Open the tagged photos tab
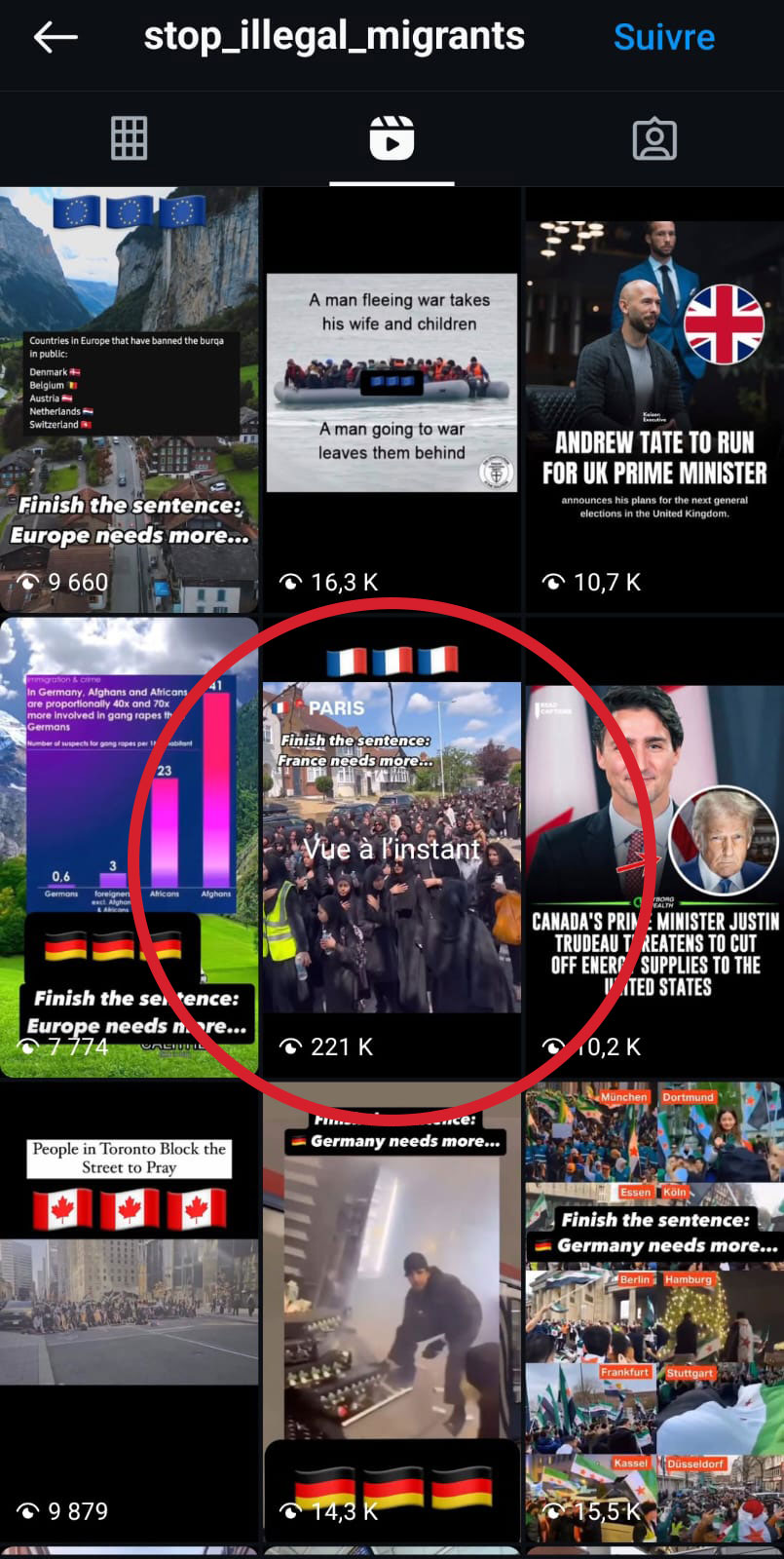784x1559 pixels. (x=654, y=138)
